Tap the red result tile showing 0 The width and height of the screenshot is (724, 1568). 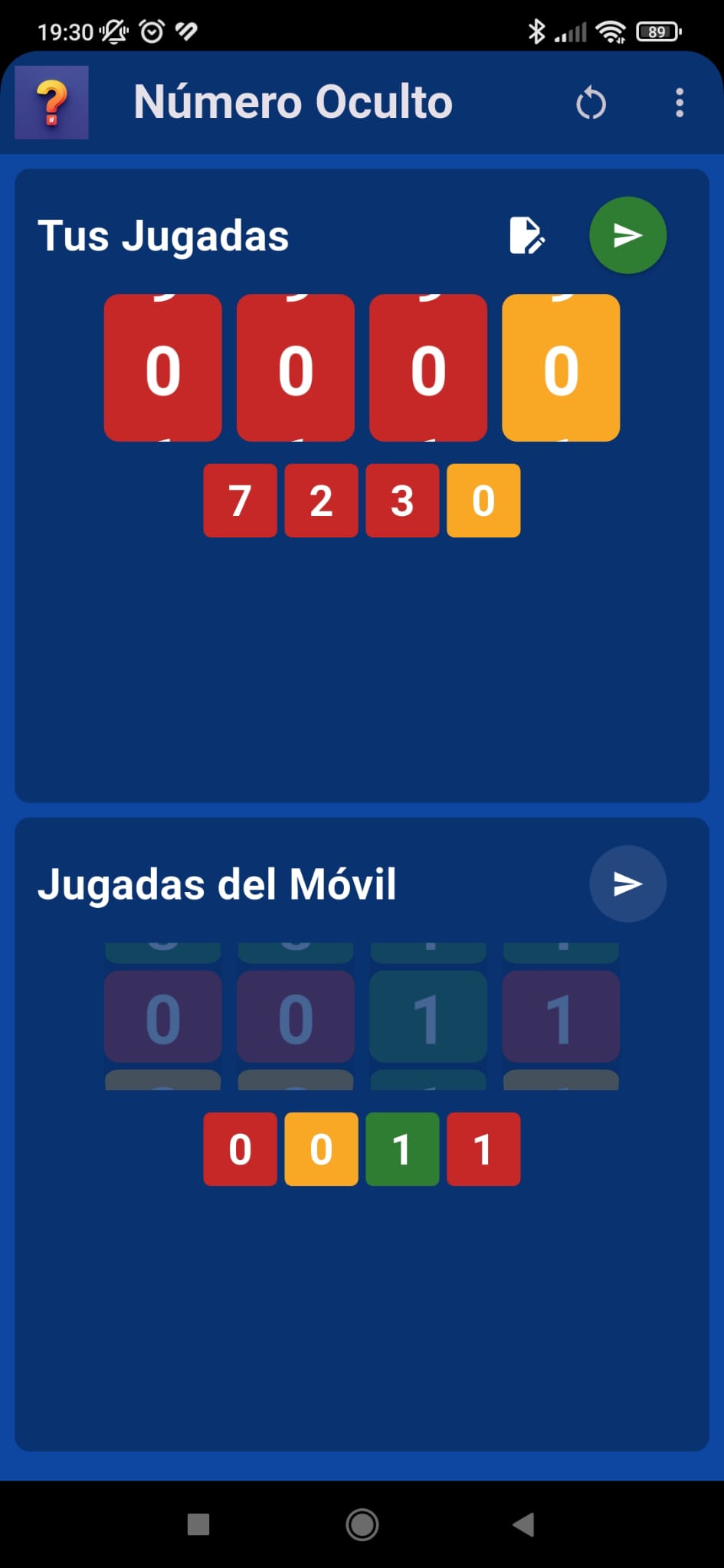tap(240, 1148)
